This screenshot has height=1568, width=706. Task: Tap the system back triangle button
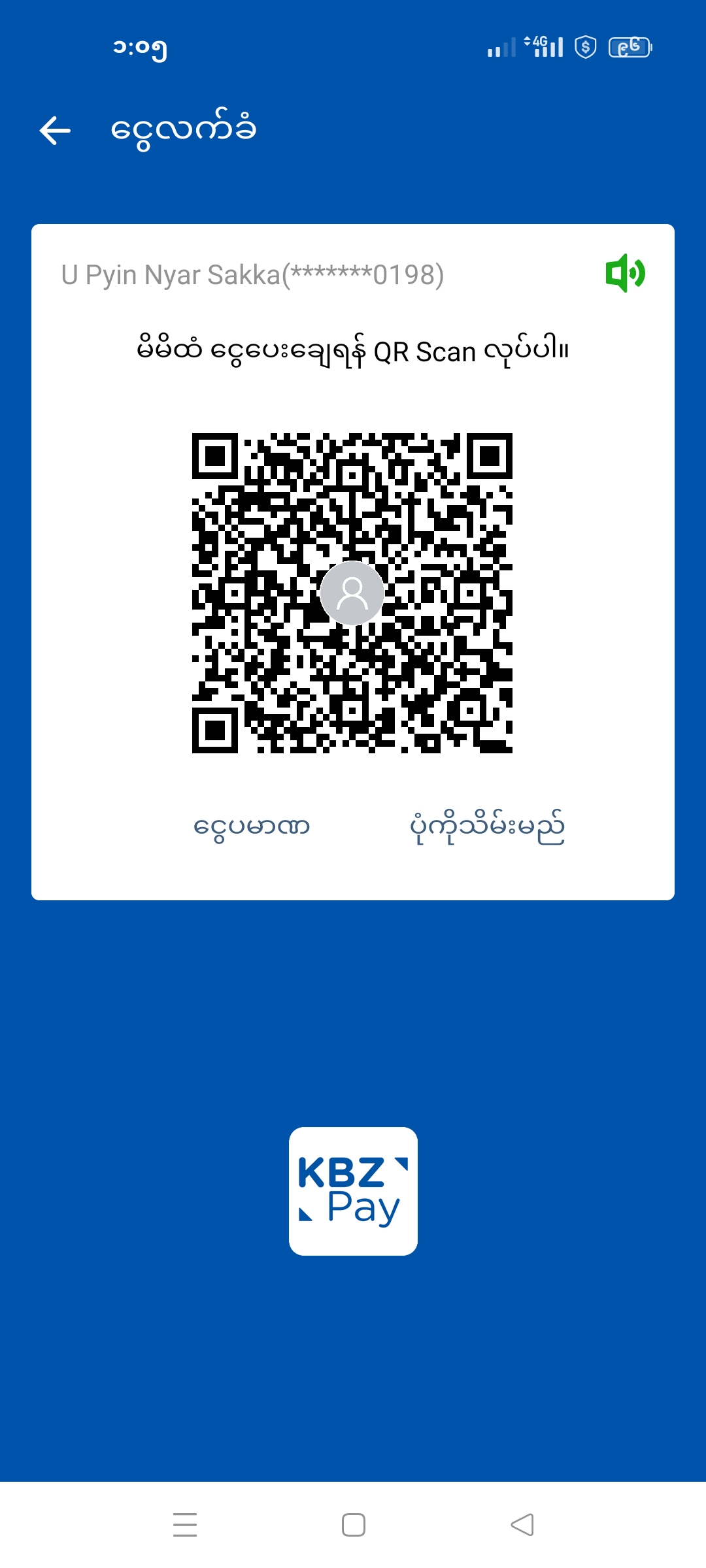click(522, 1525)
